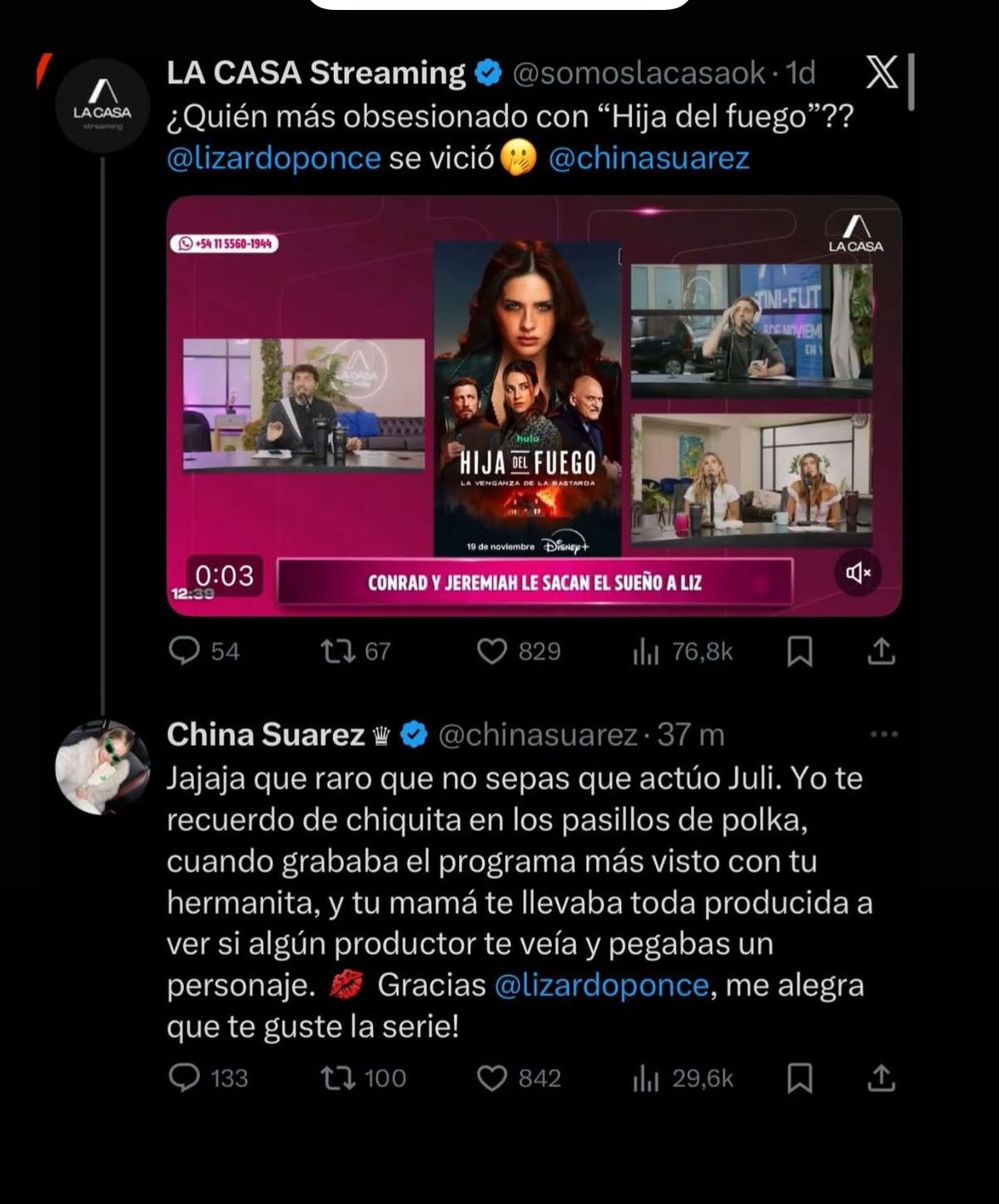
Task: Like China Suarez's reply
Action: [x=492, y=1078]
